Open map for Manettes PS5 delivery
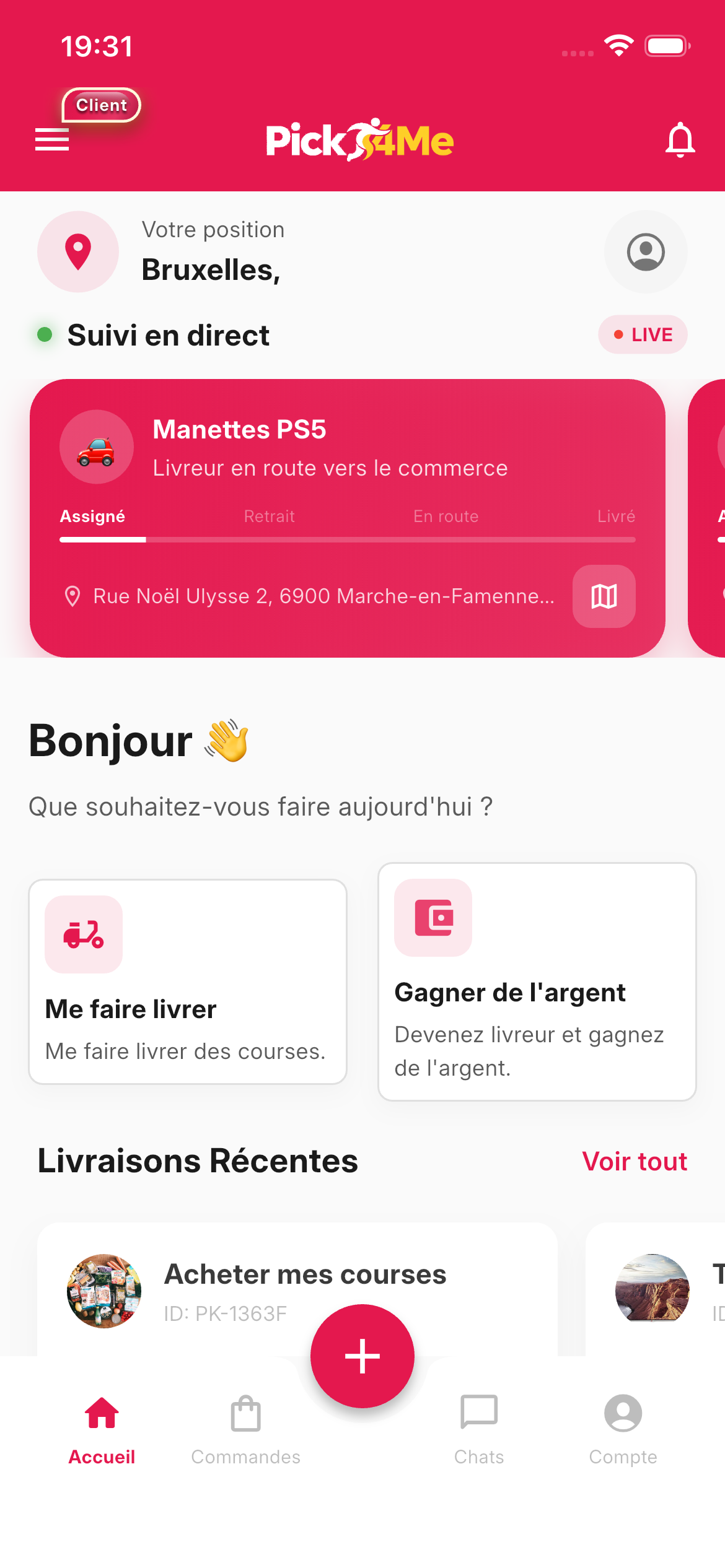Image resolution: width=725 pixels, height=1568 pixels. tap(604, 596)
